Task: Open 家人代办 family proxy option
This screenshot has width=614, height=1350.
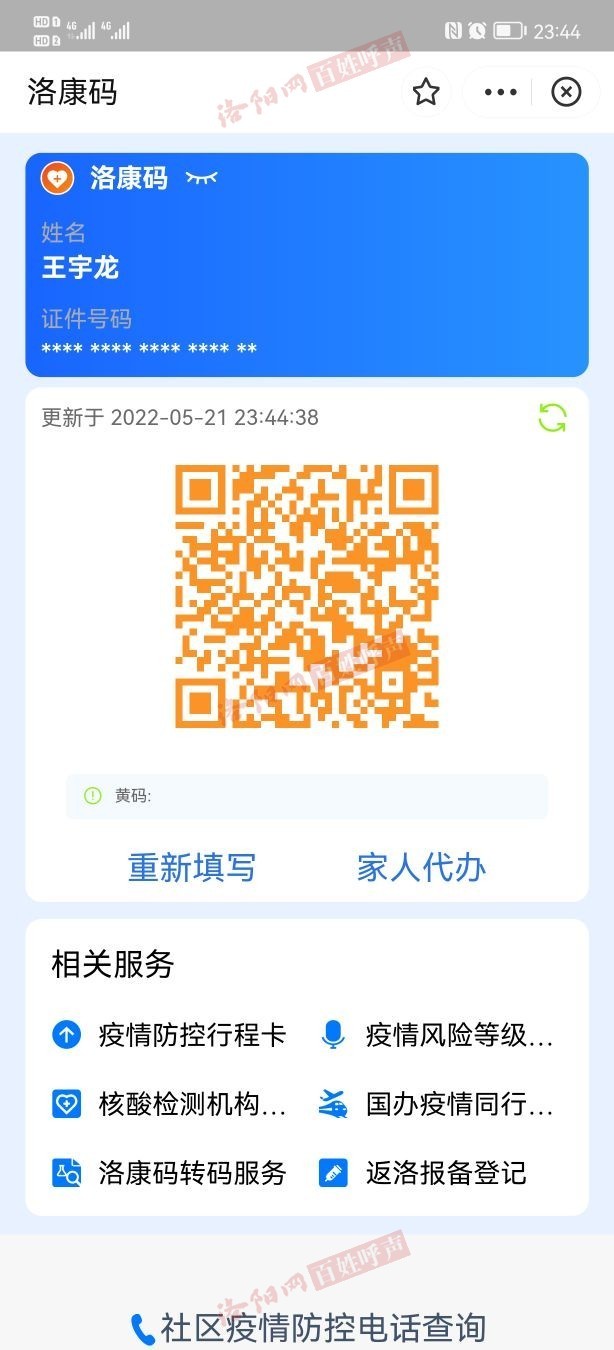Action: [421, 867]
